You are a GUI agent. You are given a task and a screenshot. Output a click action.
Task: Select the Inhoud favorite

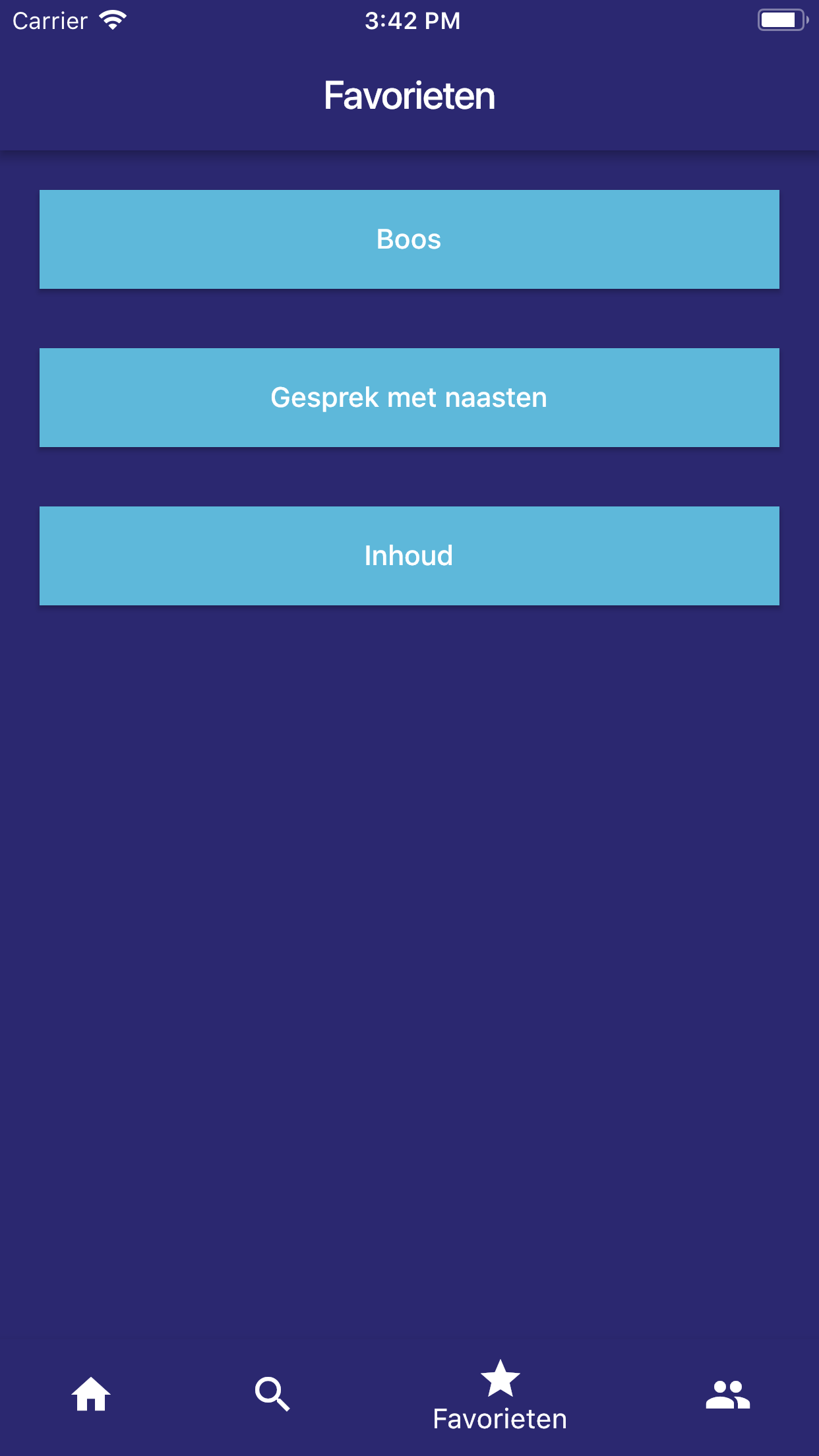(x=409, y=555)
